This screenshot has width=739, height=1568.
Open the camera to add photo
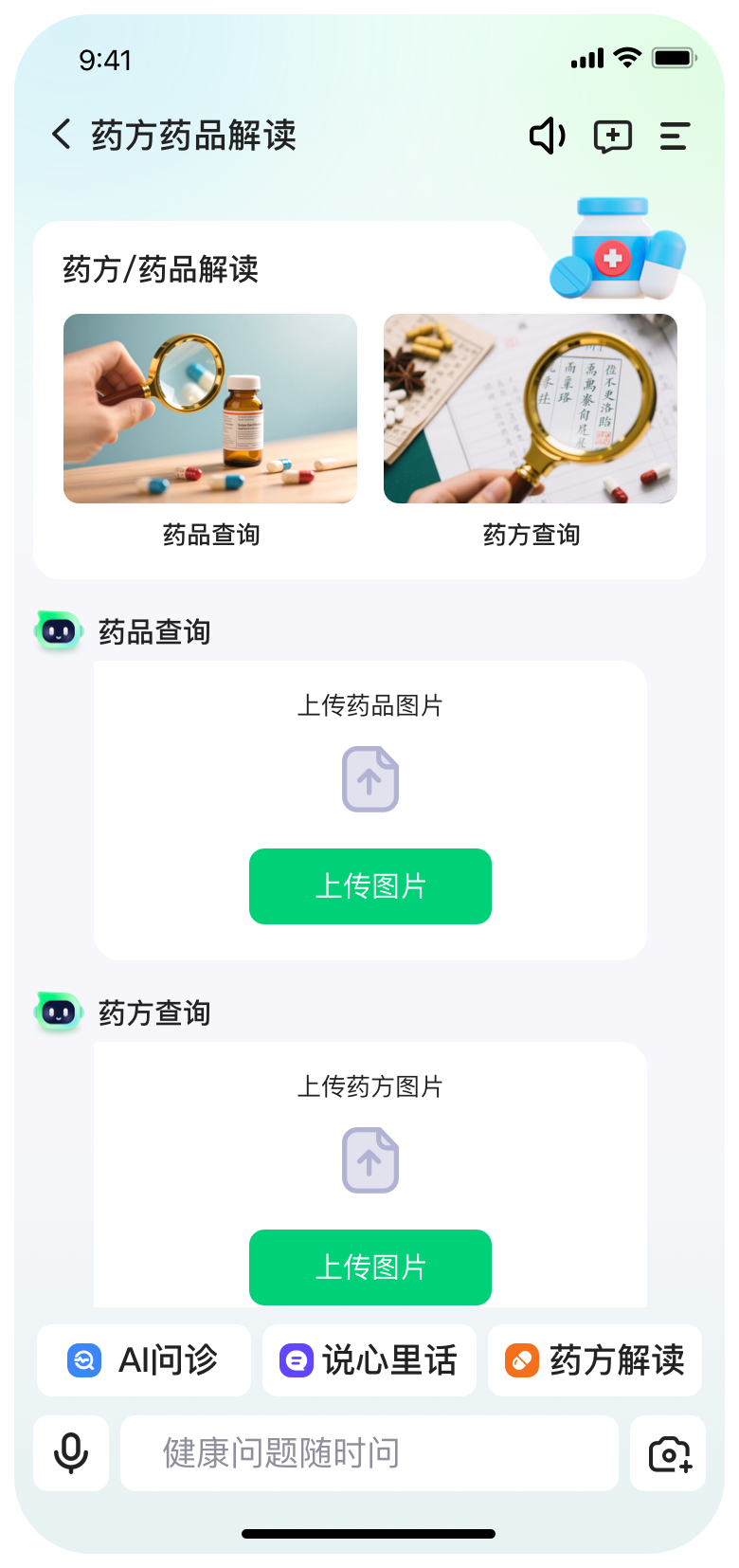pos(668,1453)
